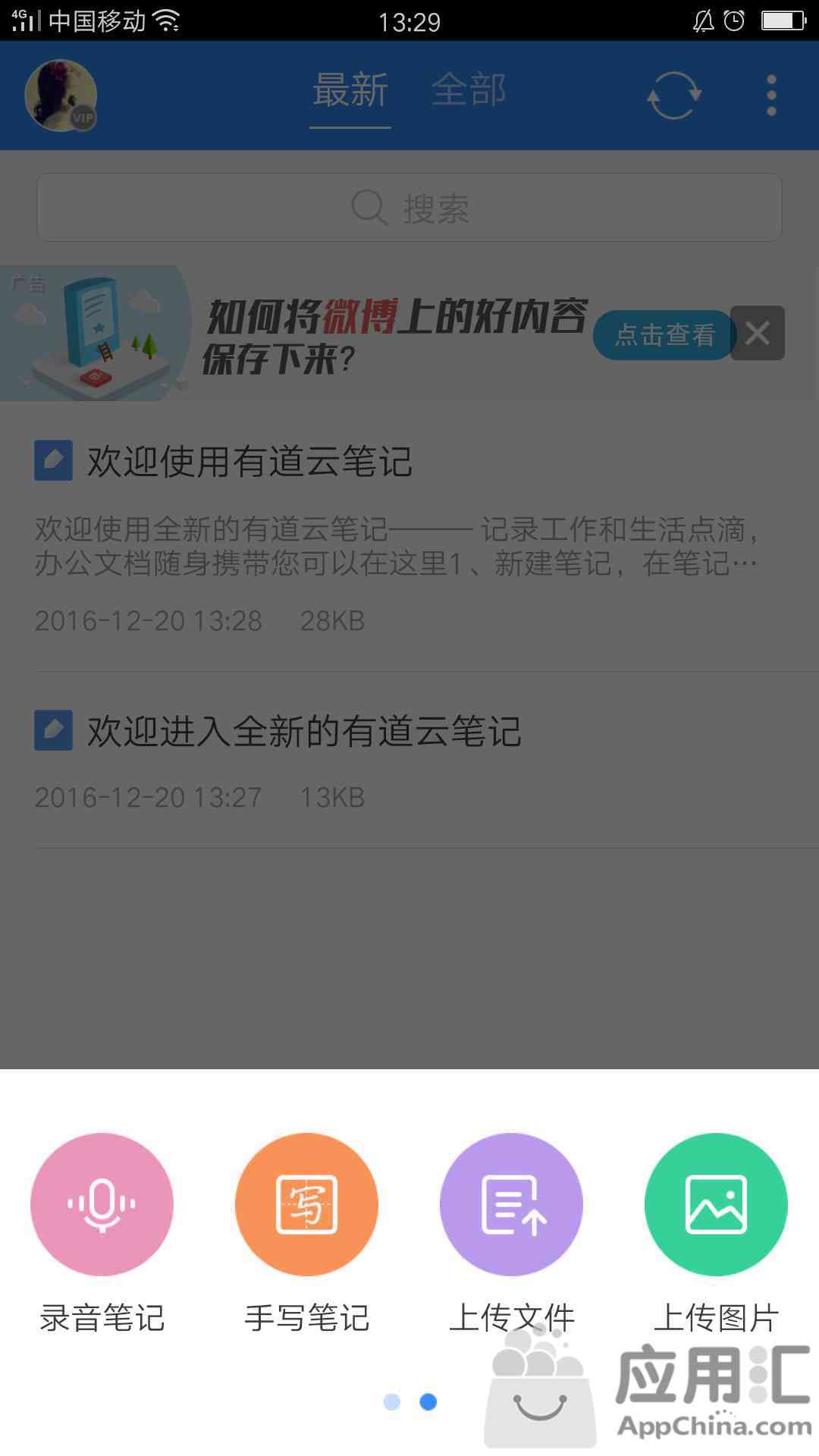Viewport: 819px width, 1456px height.
Task: Open the profile avatar with VIP badge
Action: click(x=61, y=96)
